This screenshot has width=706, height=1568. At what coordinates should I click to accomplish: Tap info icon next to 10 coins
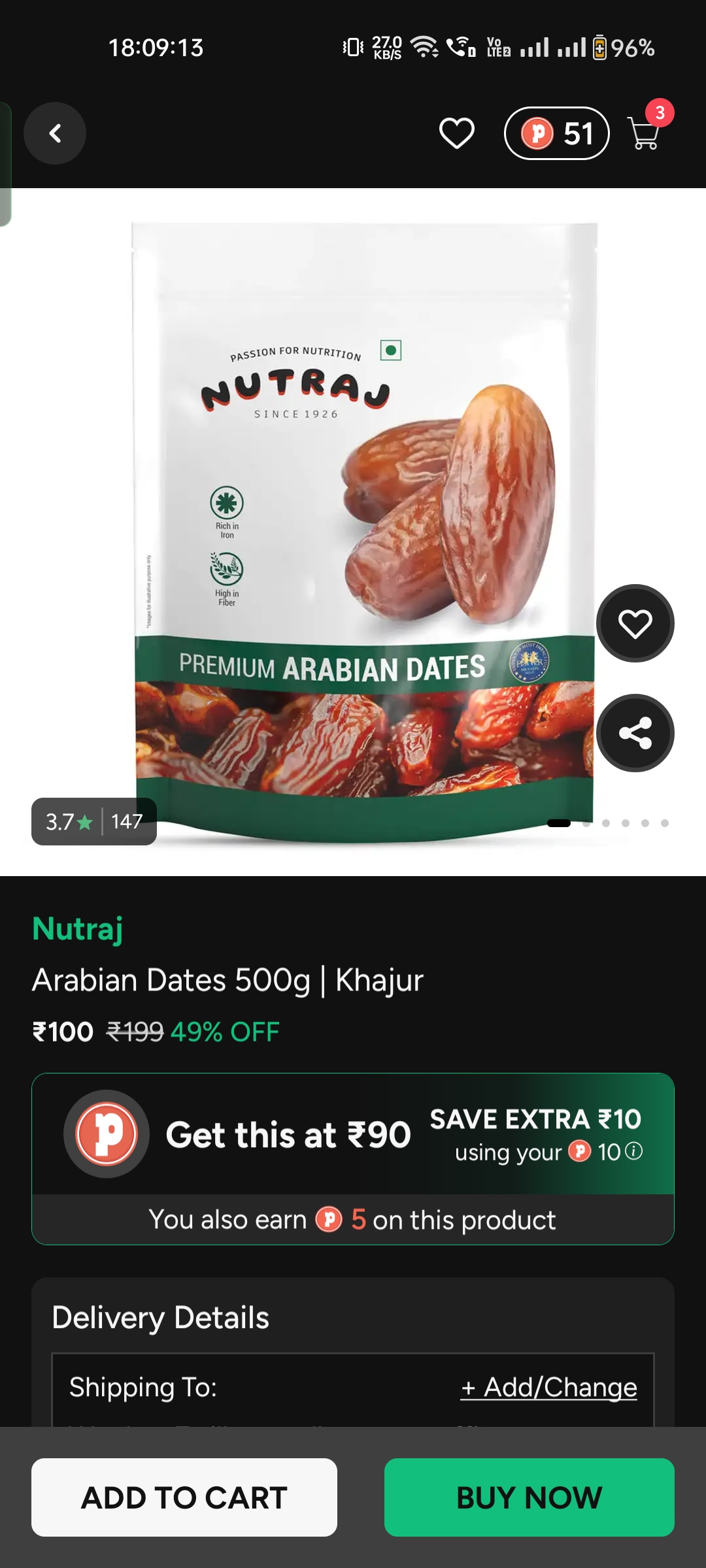click(x=634, y=1151)
